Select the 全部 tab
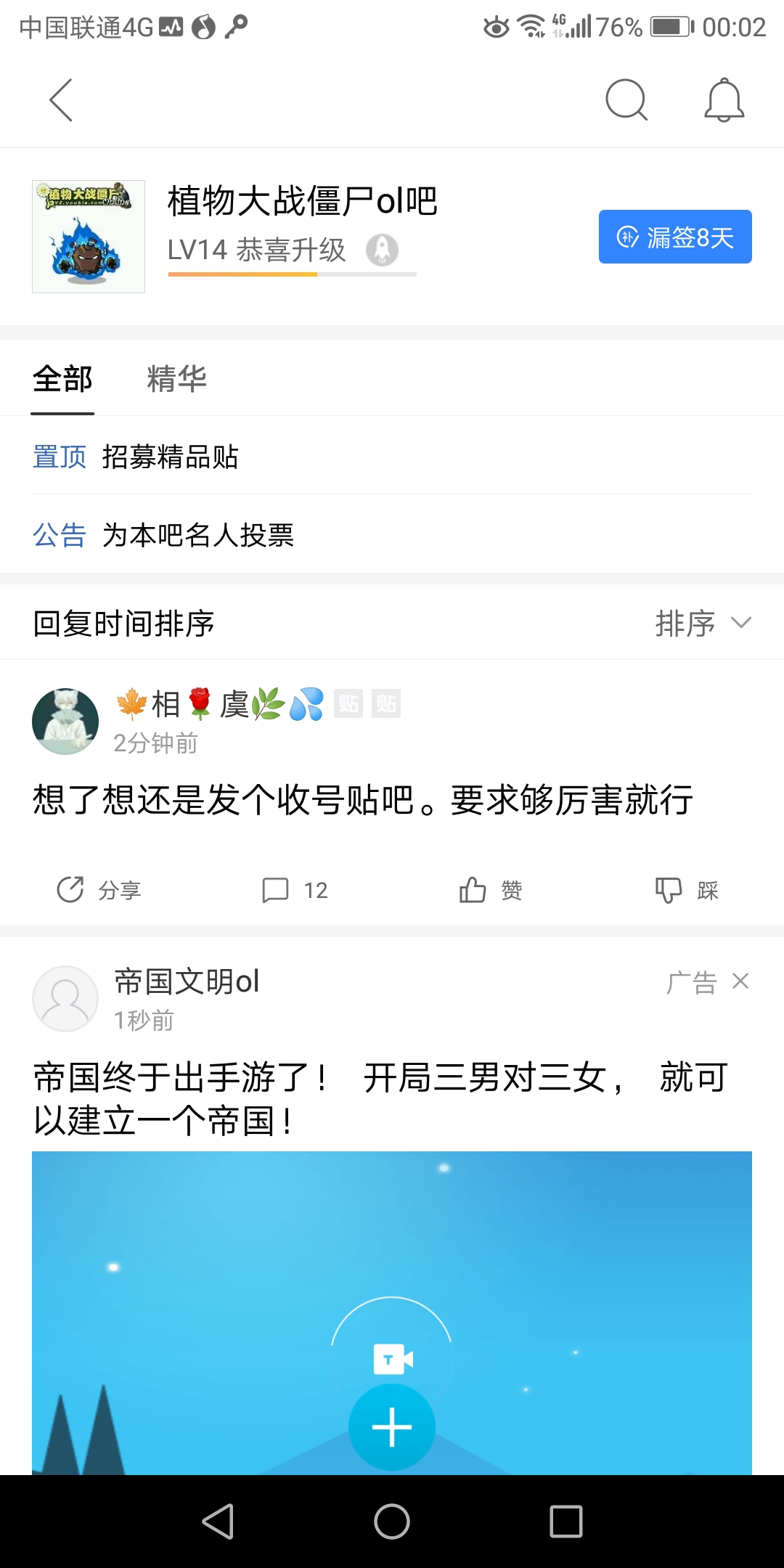Screen dimensions: 784x1568 click(62, 379)
